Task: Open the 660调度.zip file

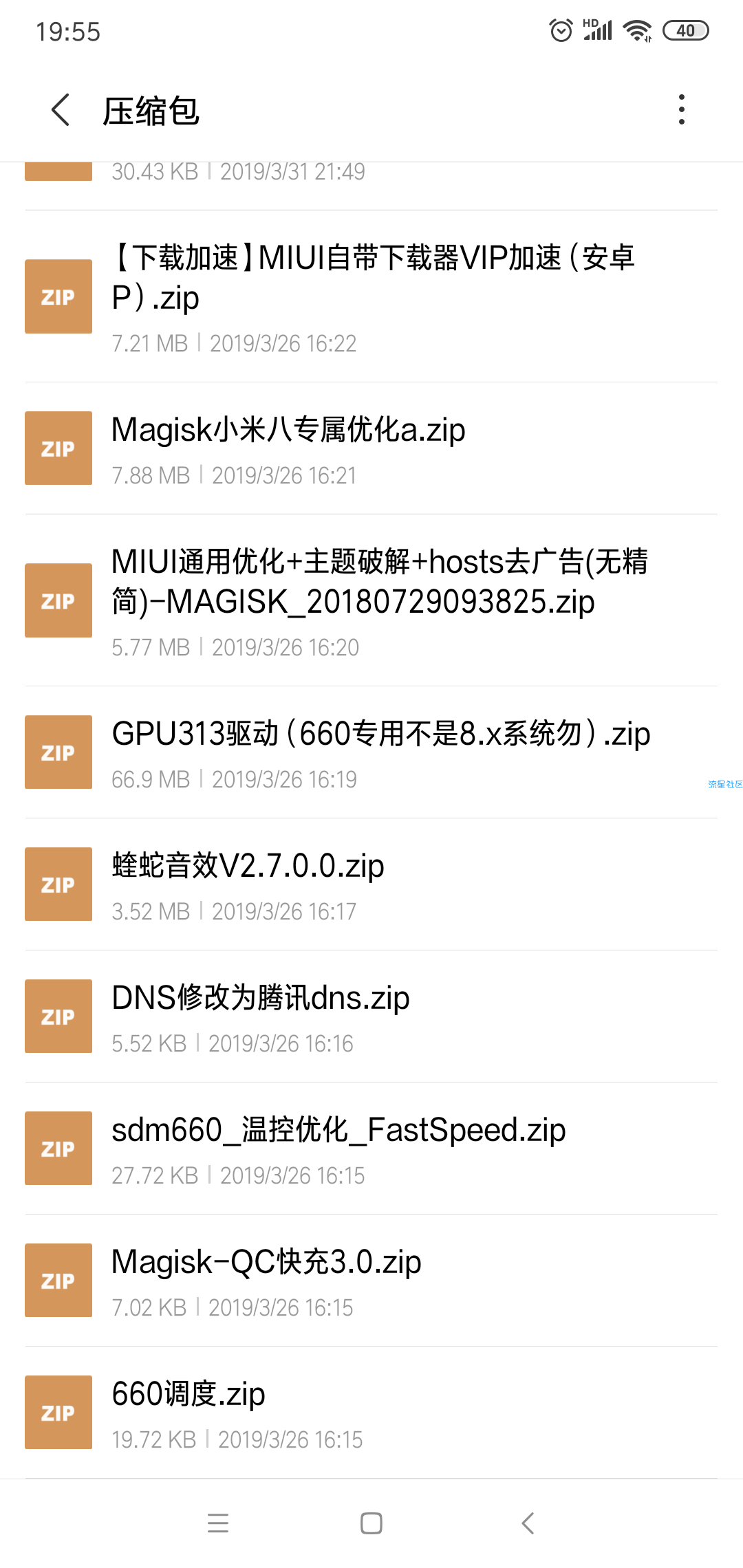Action: coord(371,1413)
